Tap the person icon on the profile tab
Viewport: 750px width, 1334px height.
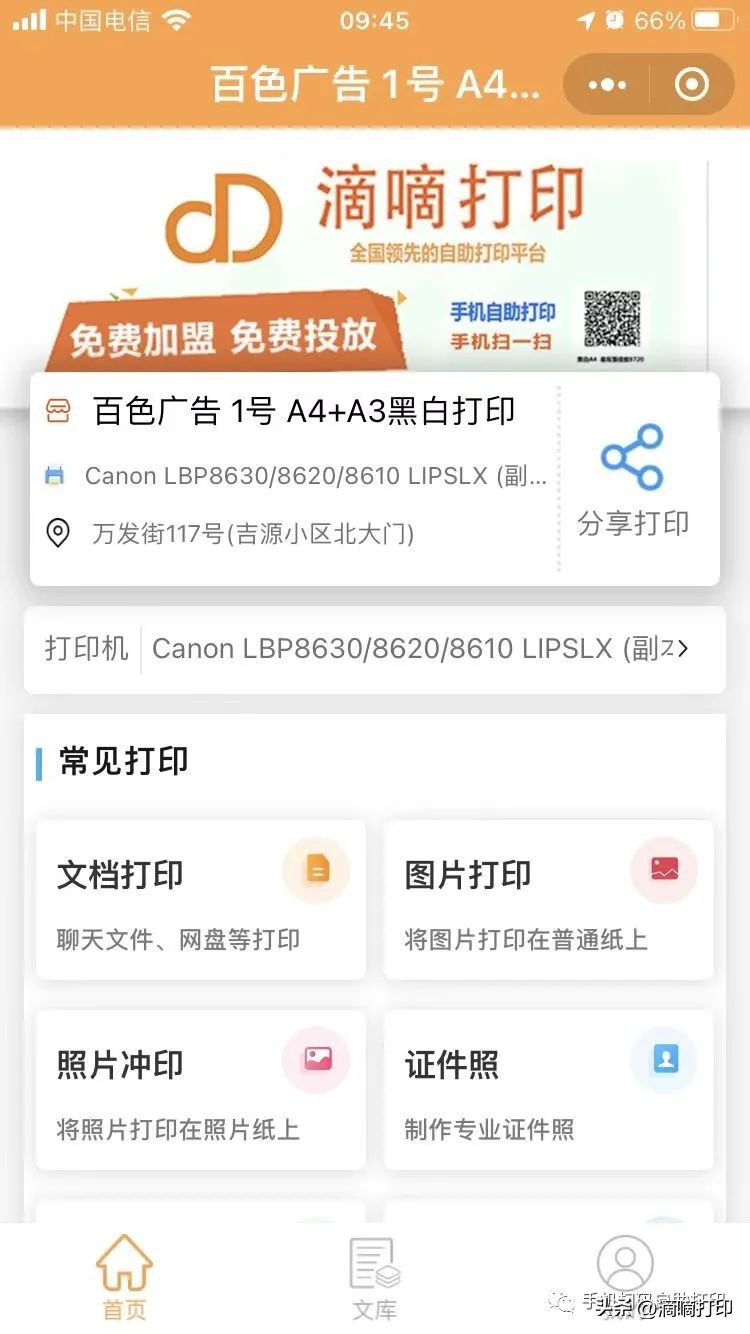coord(625,1259)
